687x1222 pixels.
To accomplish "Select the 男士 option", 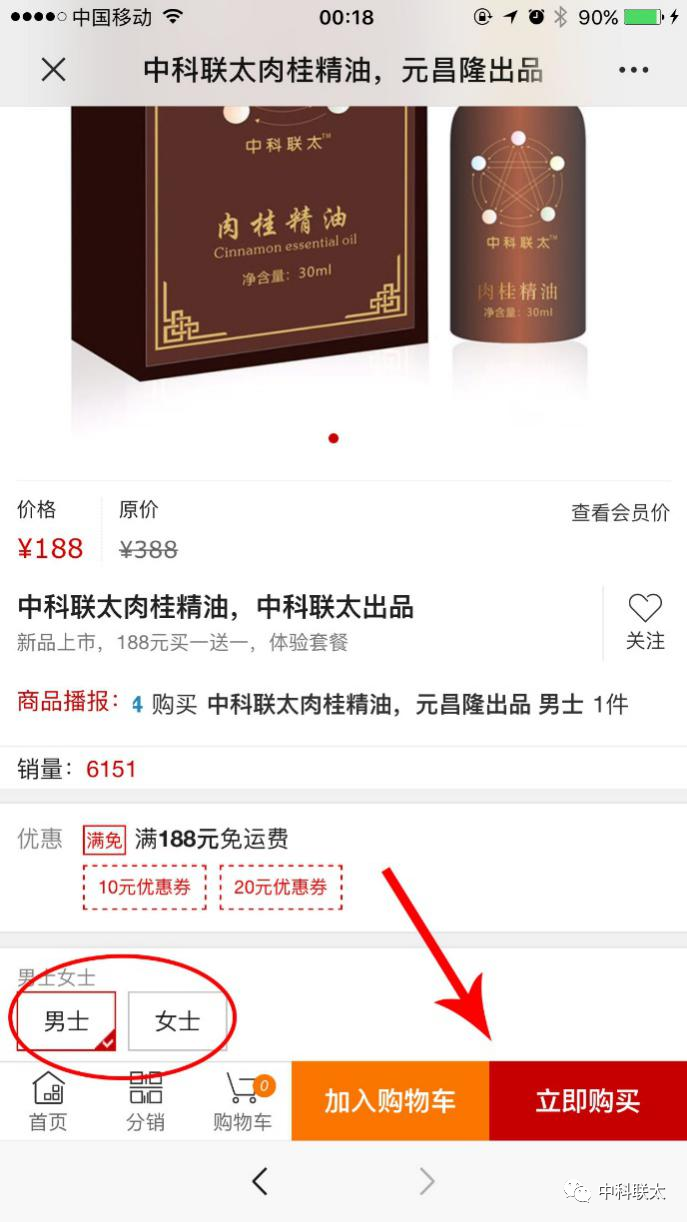I will 66,1021.
